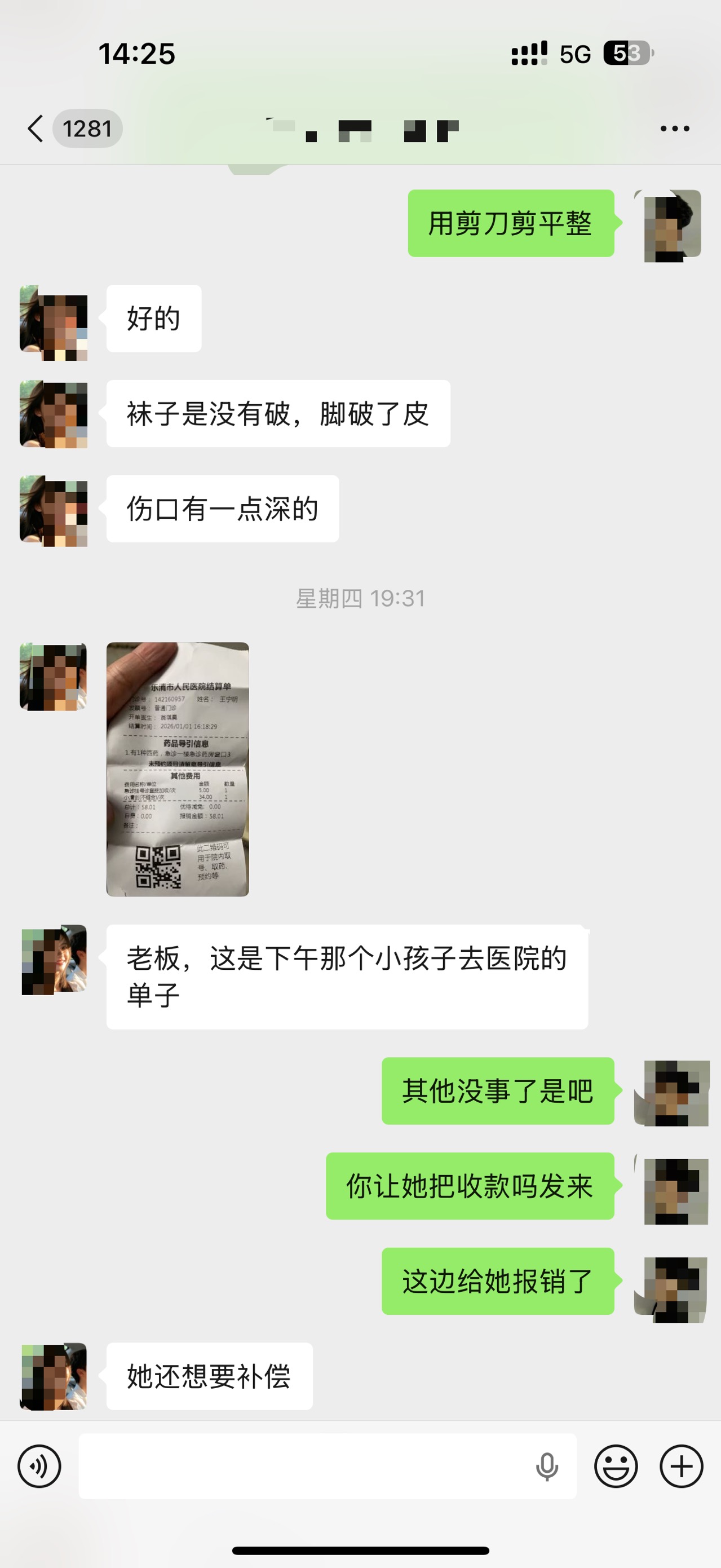The width and height of the screenshot is (721, 1568).
Task: Open the hospital receipt photo
Action: point(178,769)
